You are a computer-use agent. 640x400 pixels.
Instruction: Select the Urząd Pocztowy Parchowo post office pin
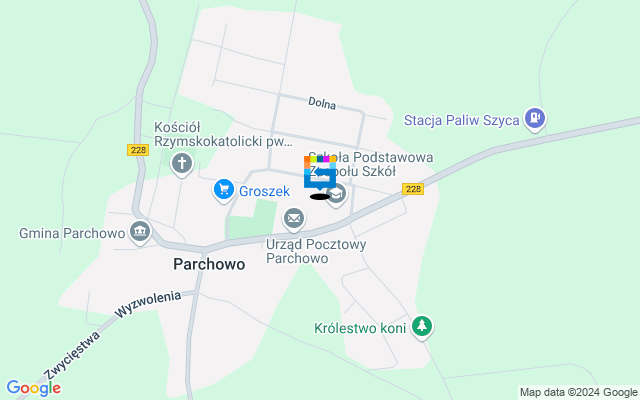tap(294, 217)
